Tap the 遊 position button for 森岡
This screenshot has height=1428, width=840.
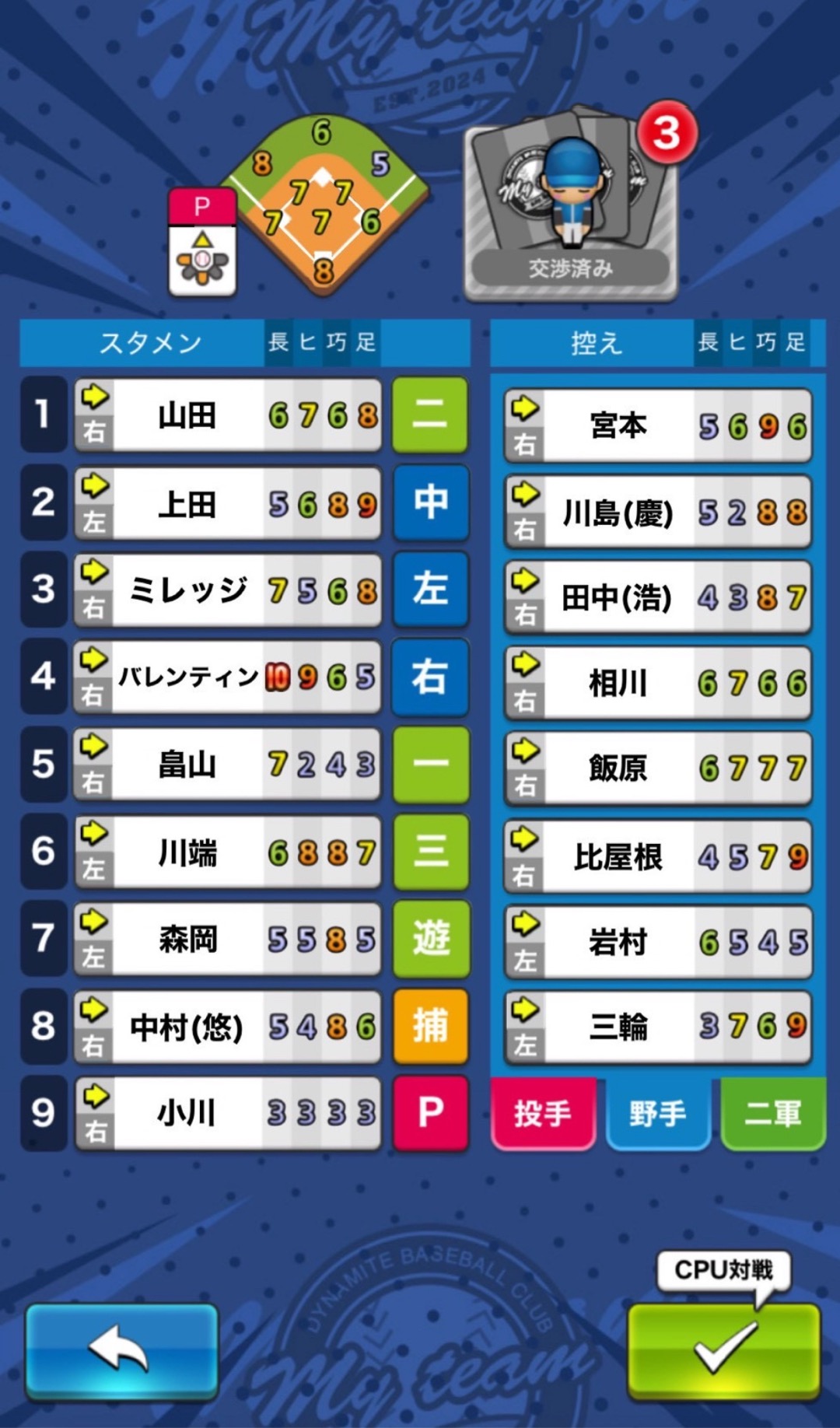coord(431,939)
